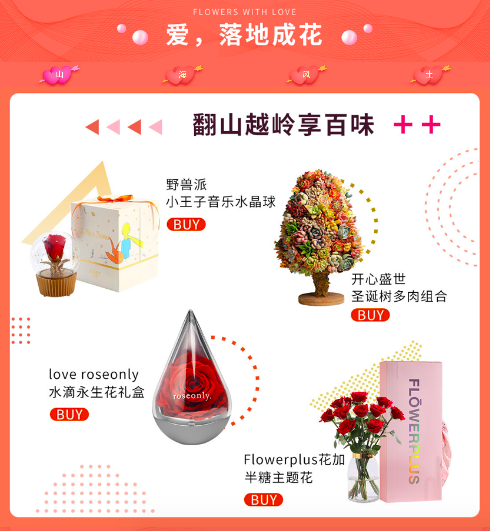Tap BUY under Flowerplus 半糖主题花
The image size is (490, 531).
(x=263, y=500)
